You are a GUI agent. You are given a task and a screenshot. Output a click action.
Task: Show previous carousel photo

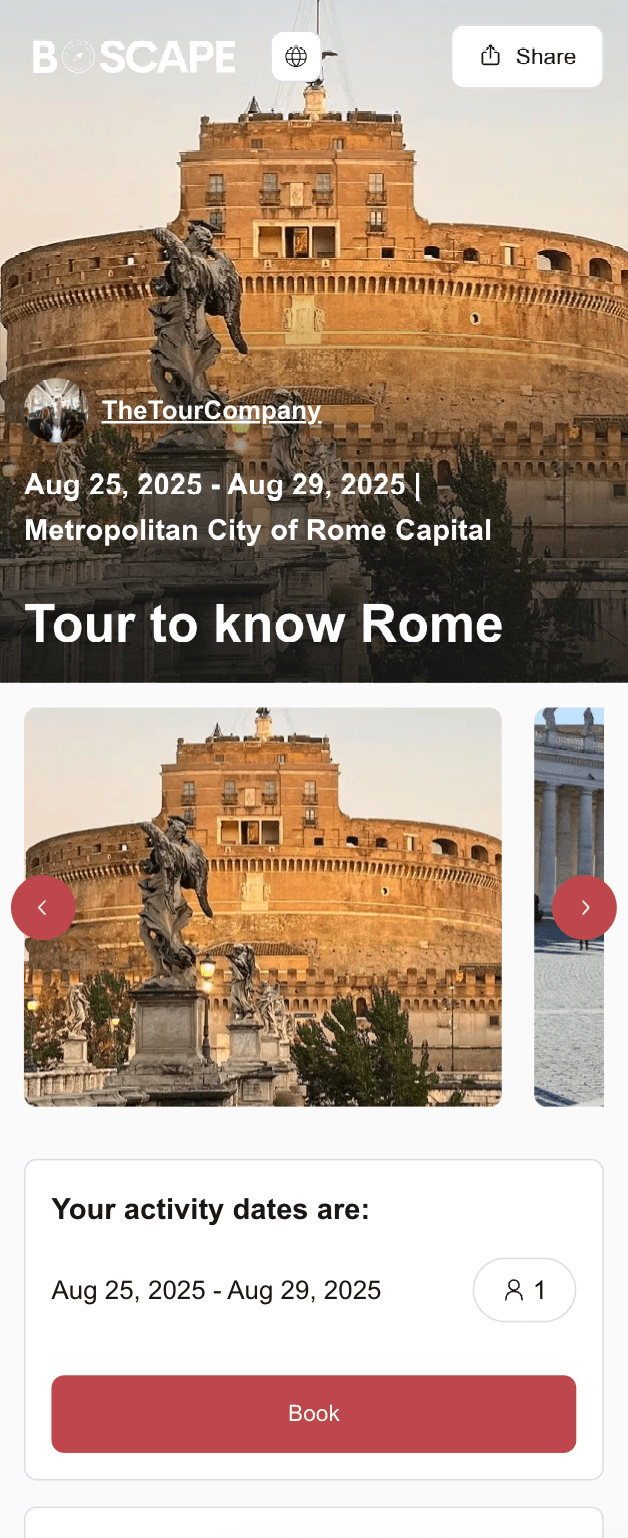[43, 907]
